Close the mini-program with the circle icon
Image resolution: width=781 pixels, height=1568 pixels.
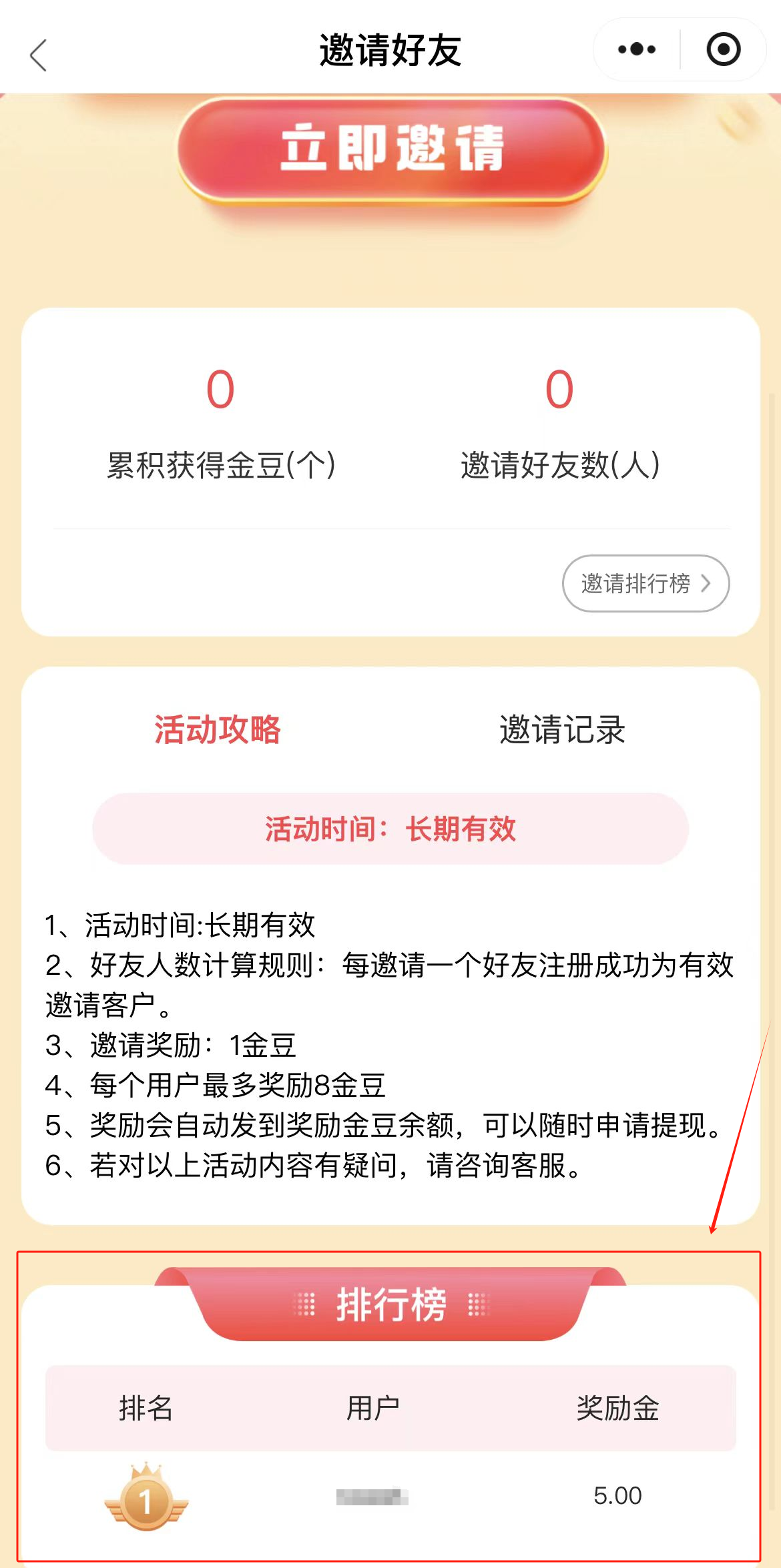coord(723,49)
